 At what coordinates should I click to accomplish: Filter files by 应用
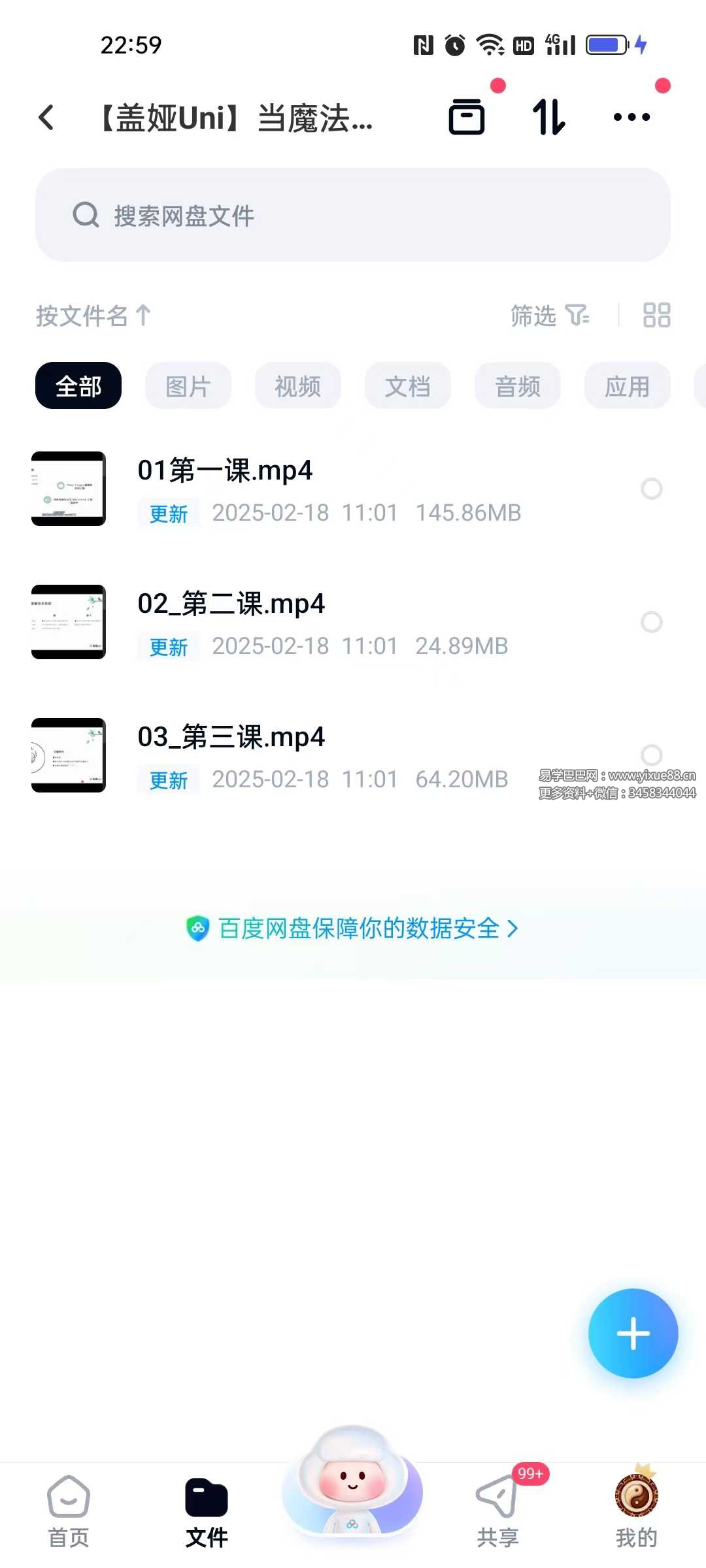click(x=628, y=386)
